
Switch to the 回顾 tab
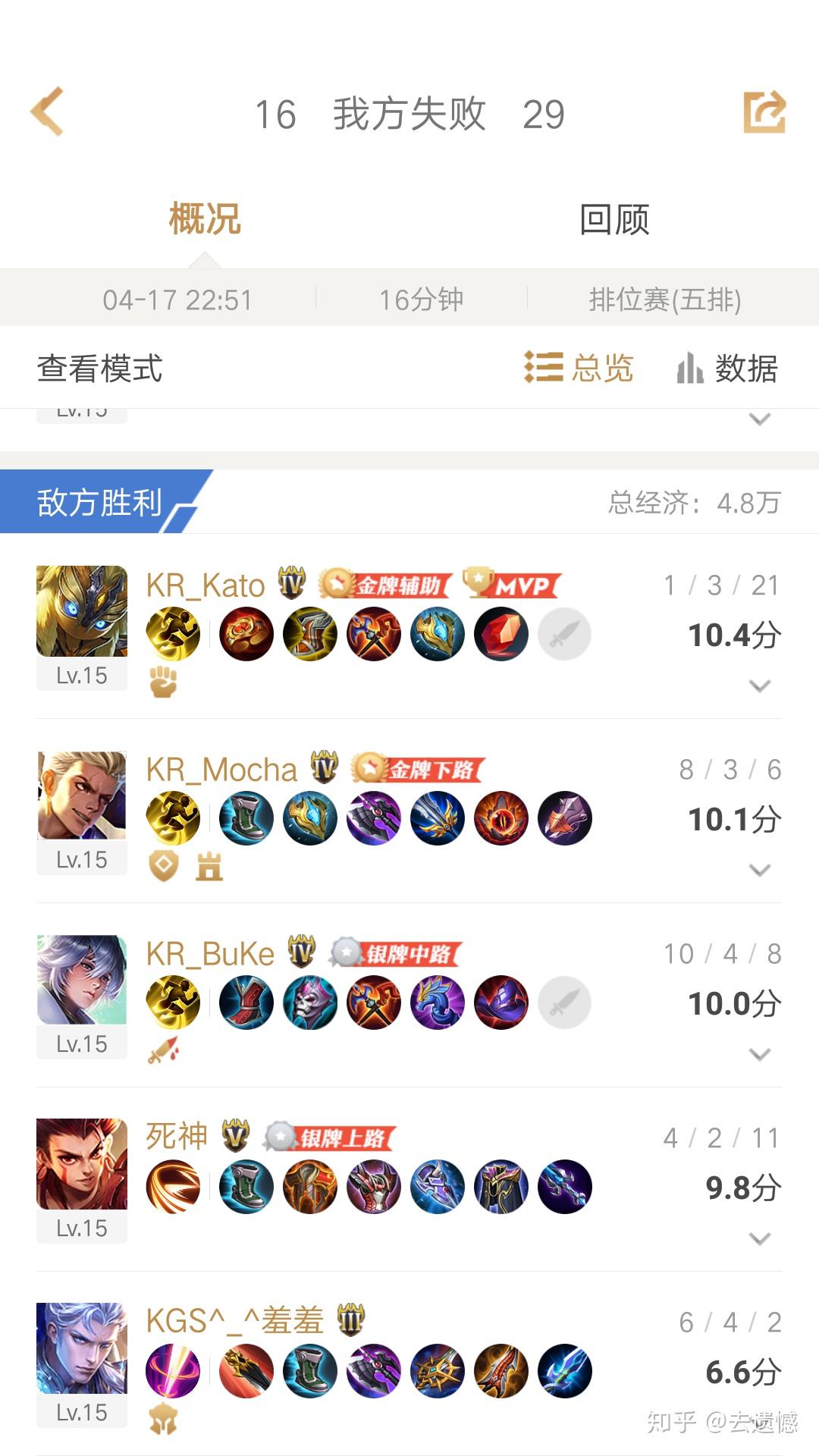point(614,219)
